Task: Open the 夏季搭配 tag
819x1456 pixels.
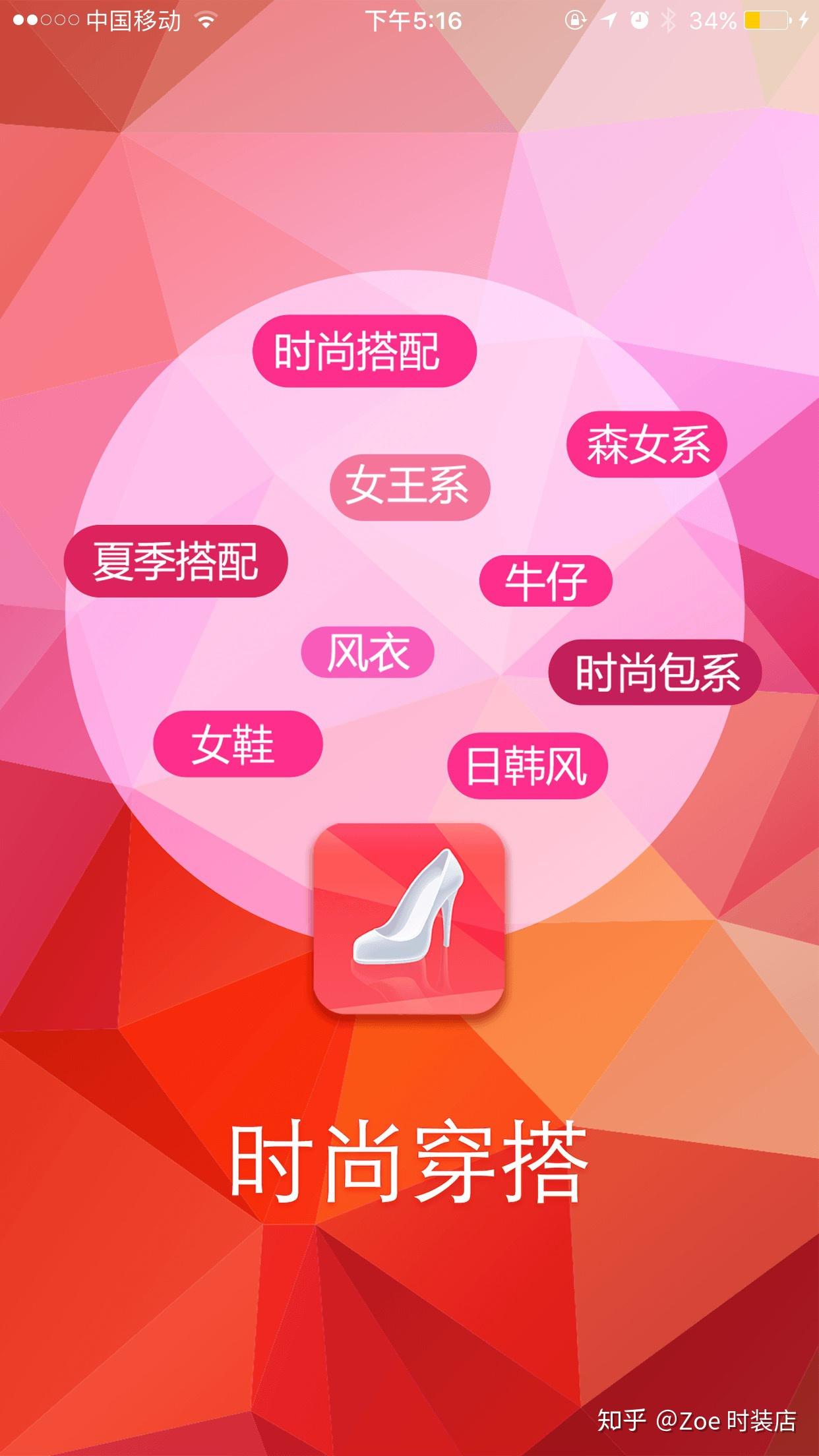Action: pyautogui.click(x=175, y=561)
